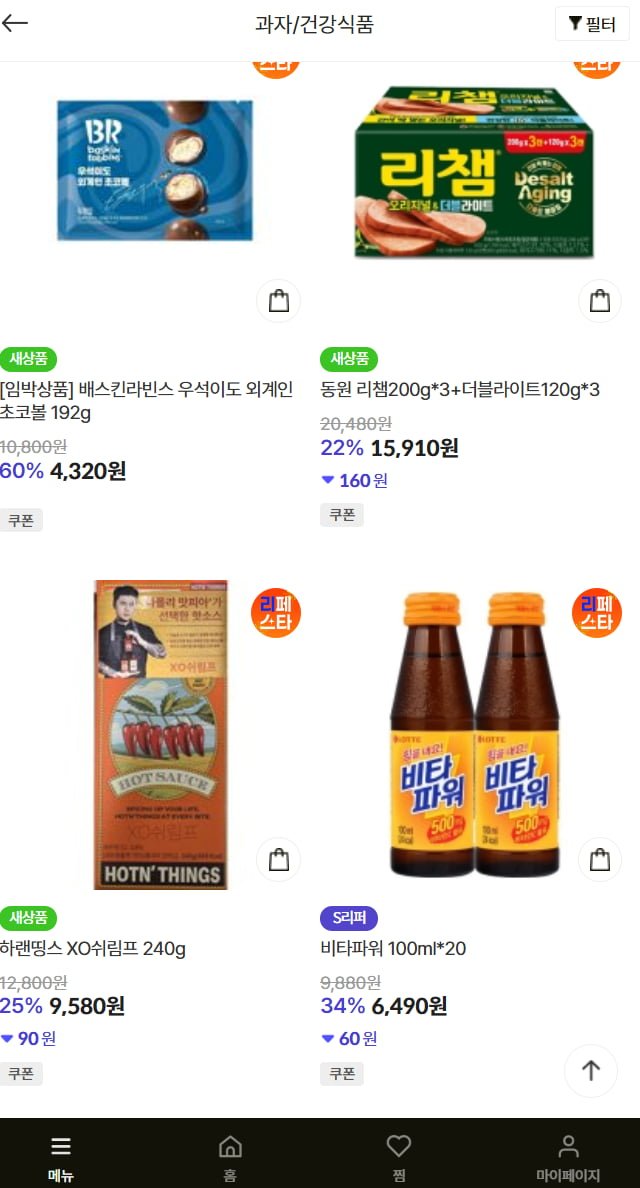Open the 하랜띵스 XO쉬림프 240g product
The width and height of the screenshot is (640, 1188).
pyautogui.click(x=92, y=948)
